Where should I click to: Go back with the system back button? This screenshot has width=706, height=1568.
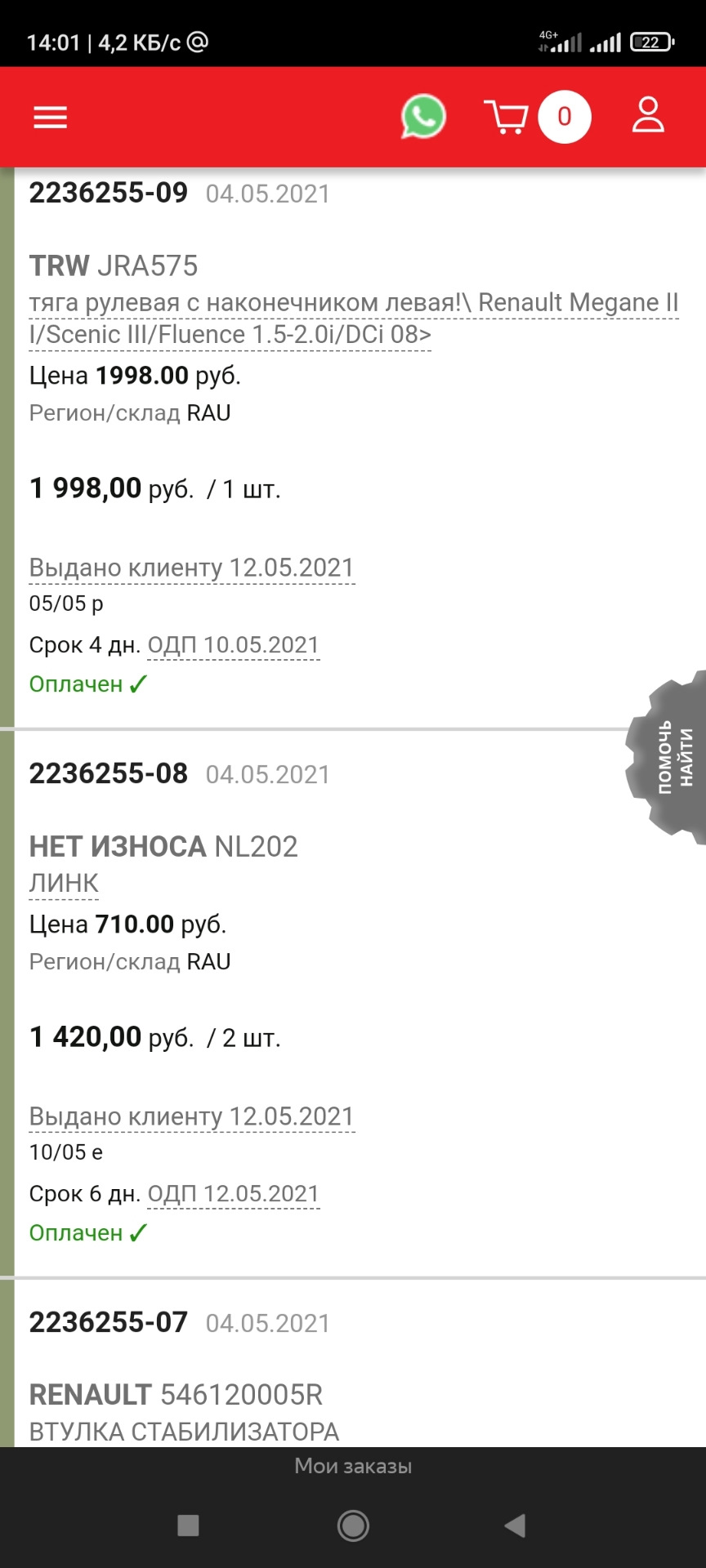pyautogui.click(x=514, y=1526)
